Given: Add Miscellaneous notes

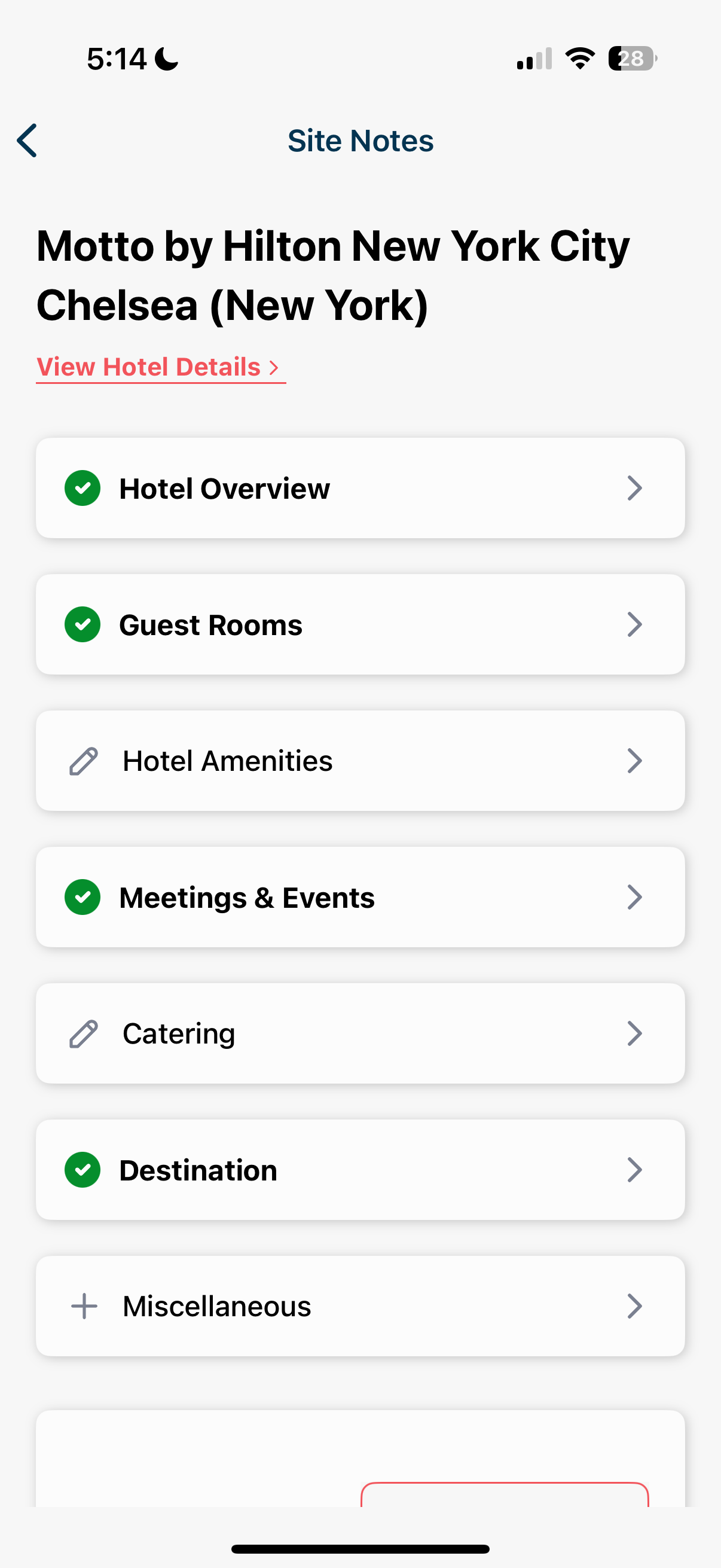Looking at the screenshot, I should 360,1306.
